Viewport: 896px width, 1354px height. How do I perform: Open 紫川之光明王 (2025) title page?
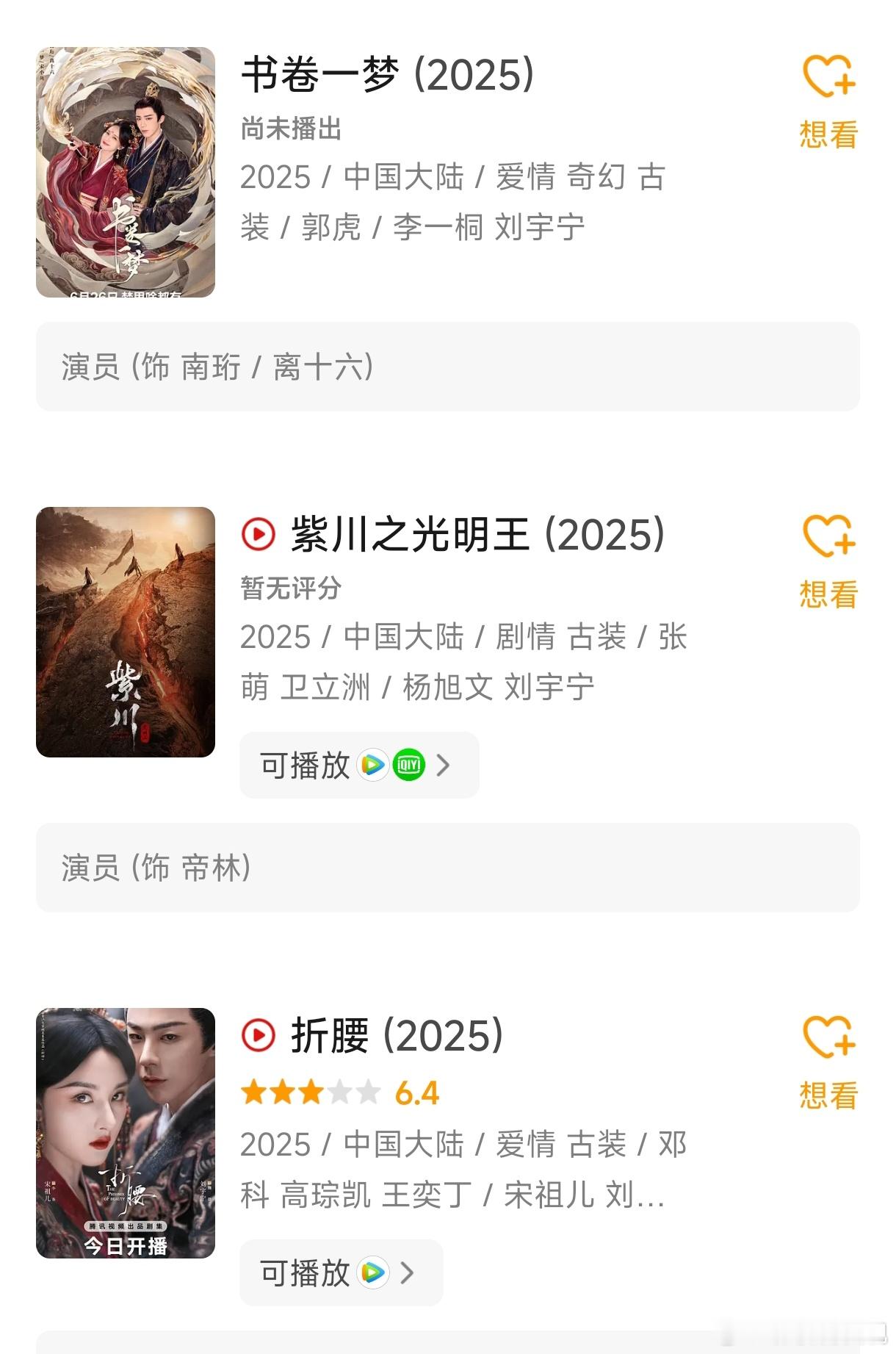pyautogui.click(x=477, y=534)
